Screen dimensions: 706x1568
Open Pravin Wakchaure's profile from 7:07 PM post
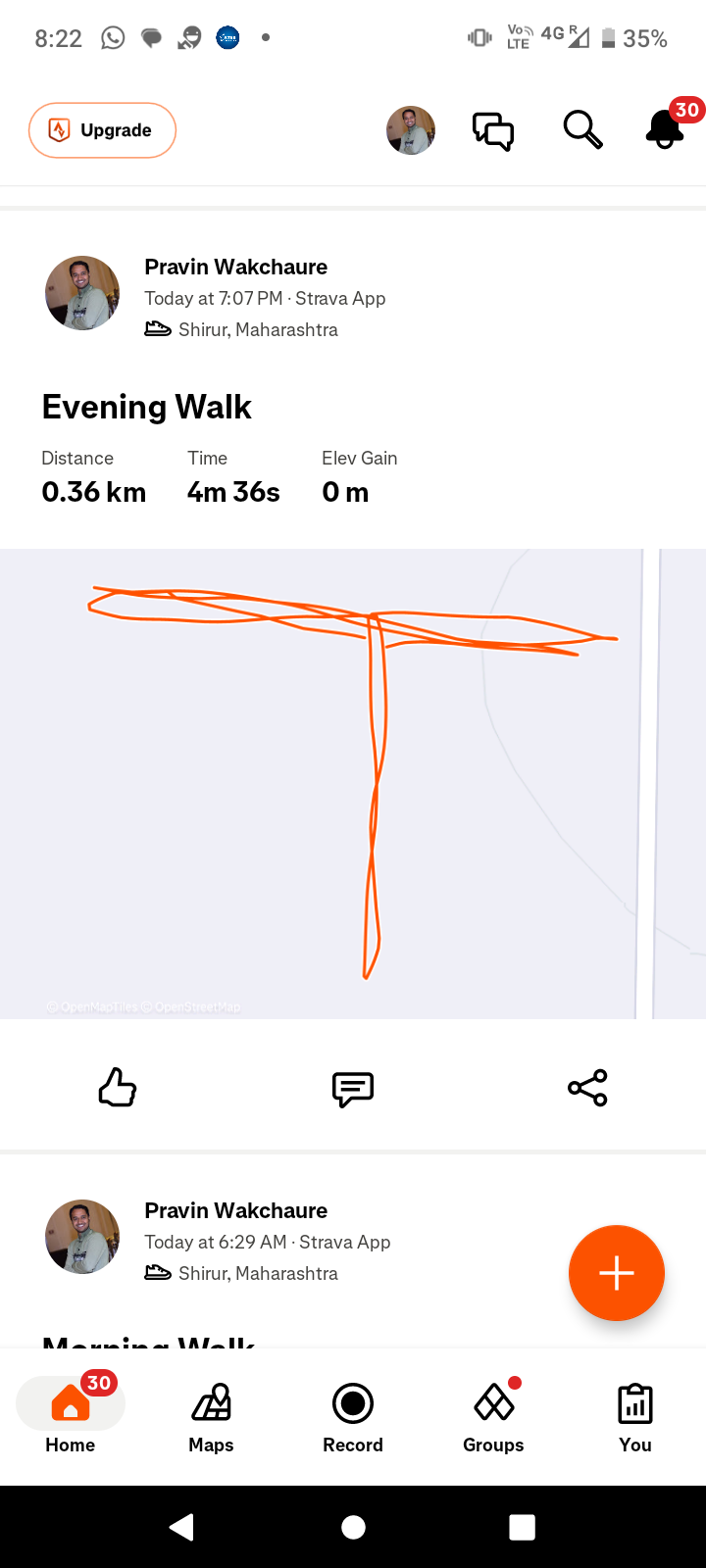click(x=235, y=268)
